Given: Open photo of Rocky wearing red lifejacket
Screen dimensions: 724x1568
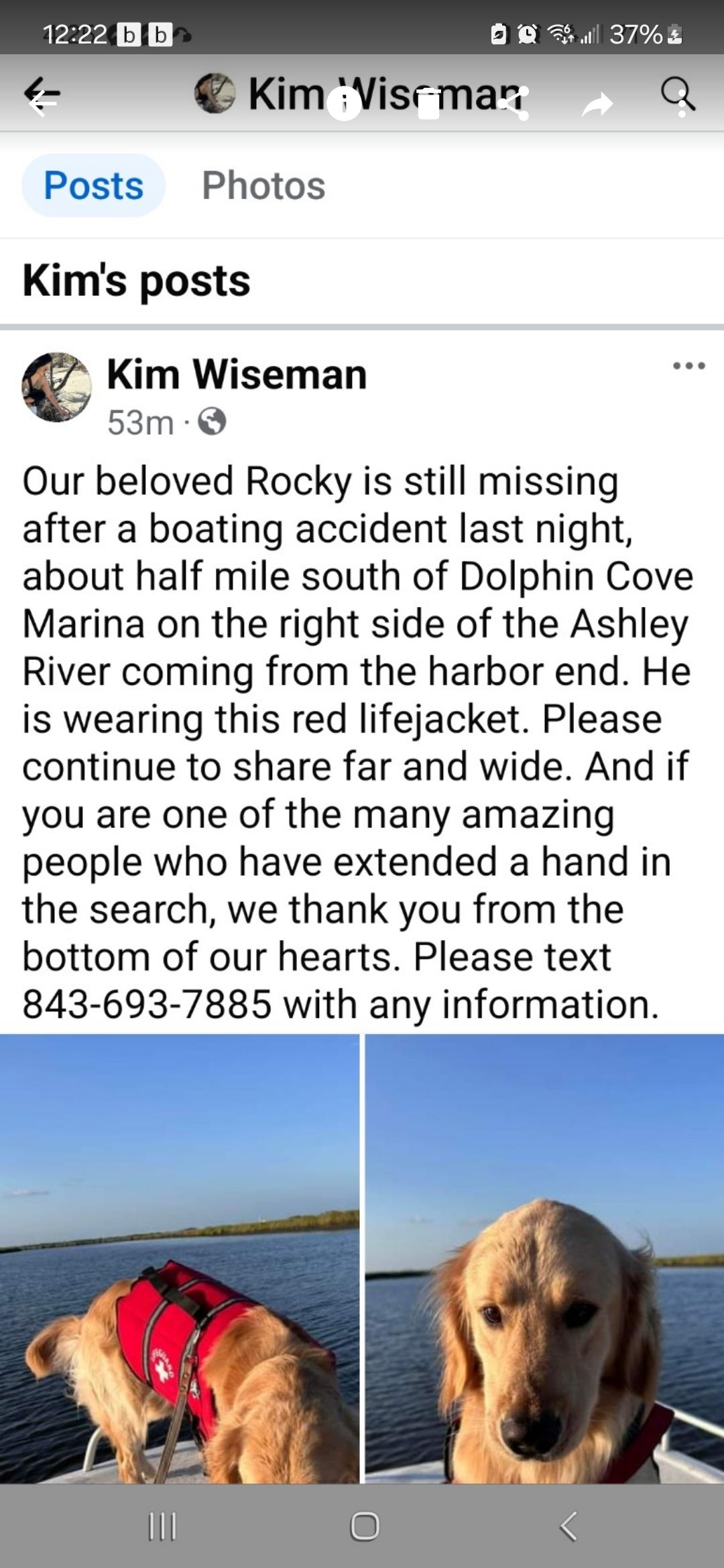Looking at the screenshot, I should (x=179, y=1258).
